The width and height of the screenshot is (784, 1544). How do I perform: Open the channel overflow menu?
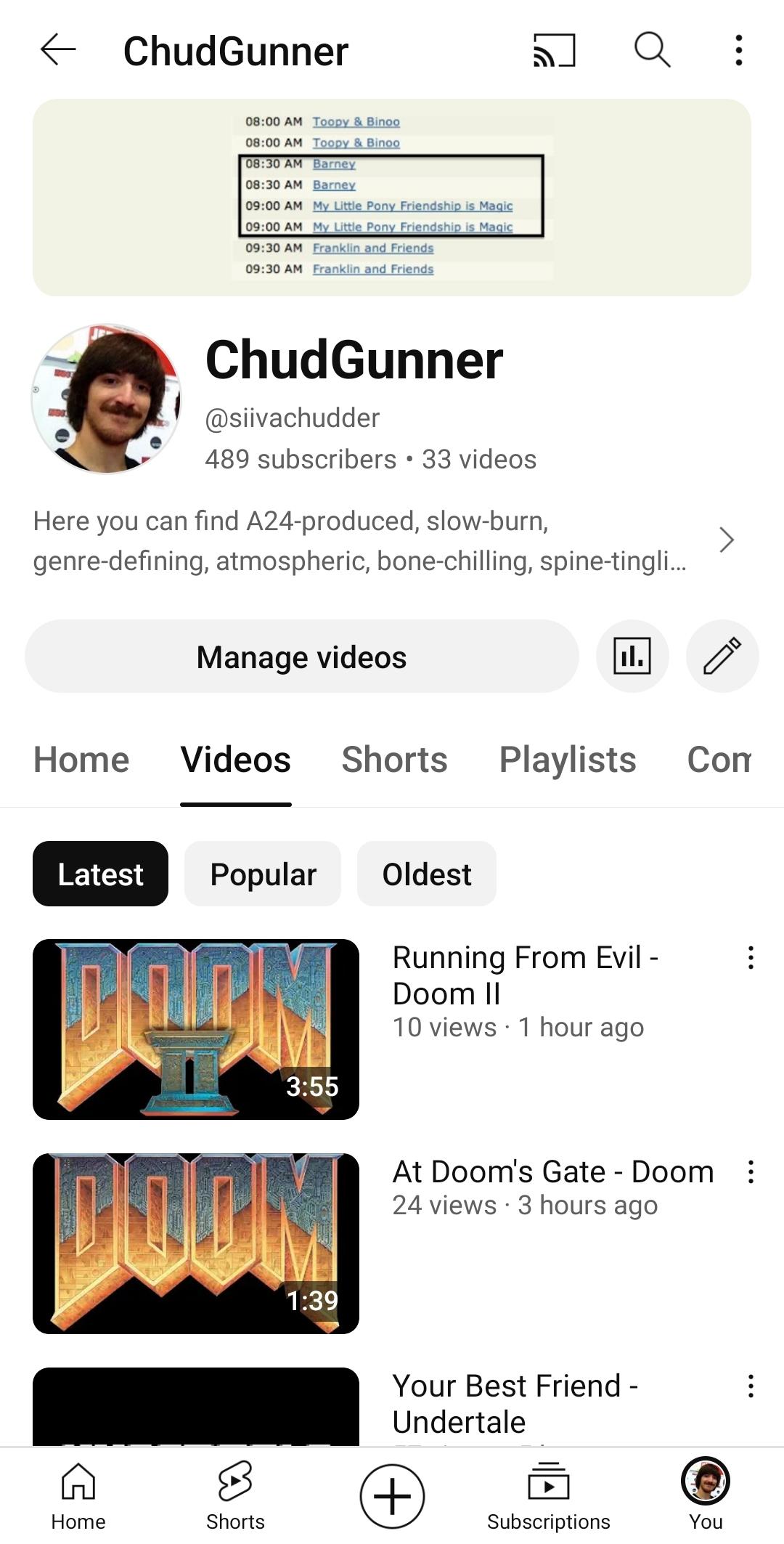[x=738, y=50]
